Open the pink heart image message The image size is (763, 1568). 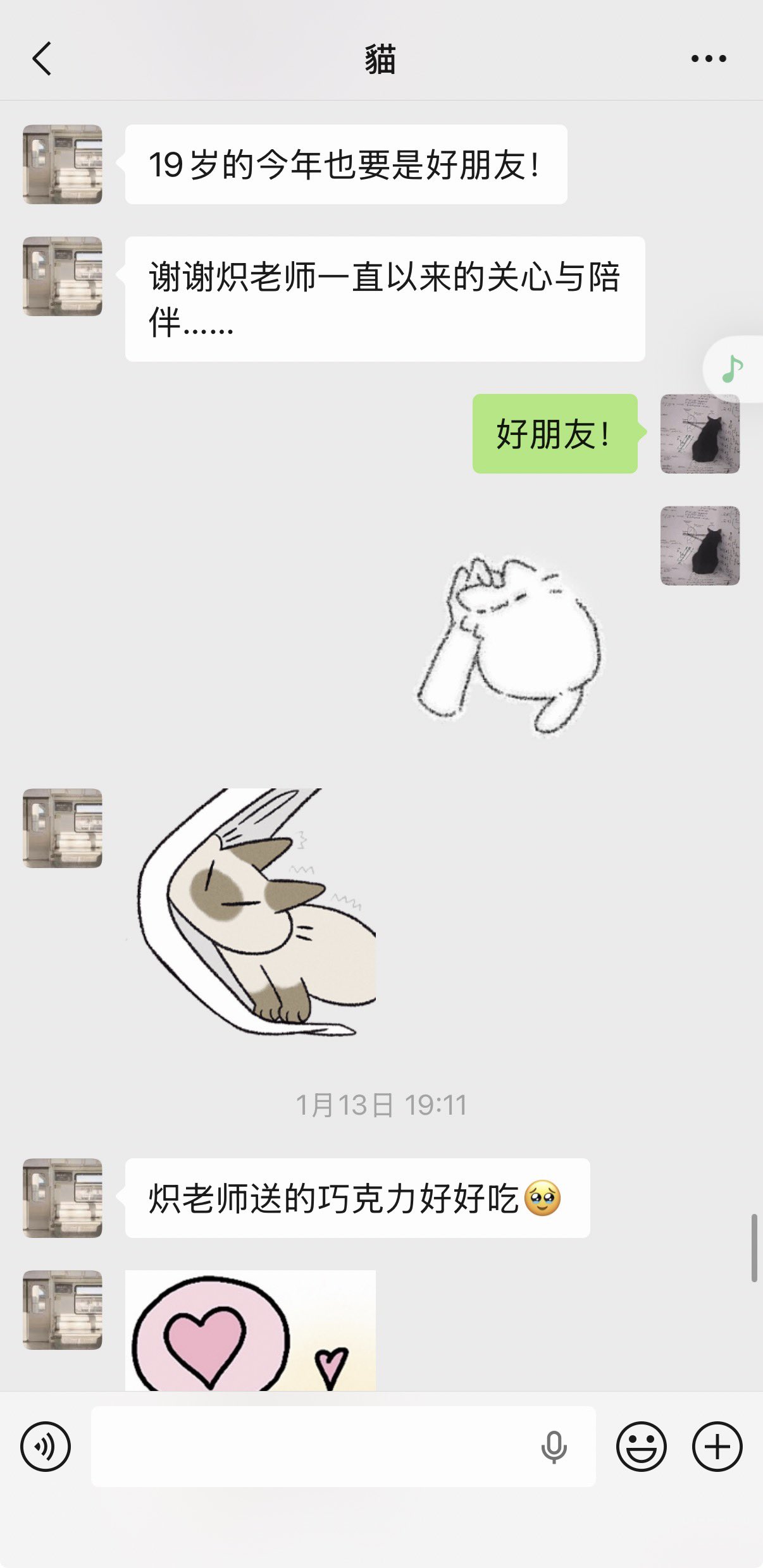point(250,1331)
